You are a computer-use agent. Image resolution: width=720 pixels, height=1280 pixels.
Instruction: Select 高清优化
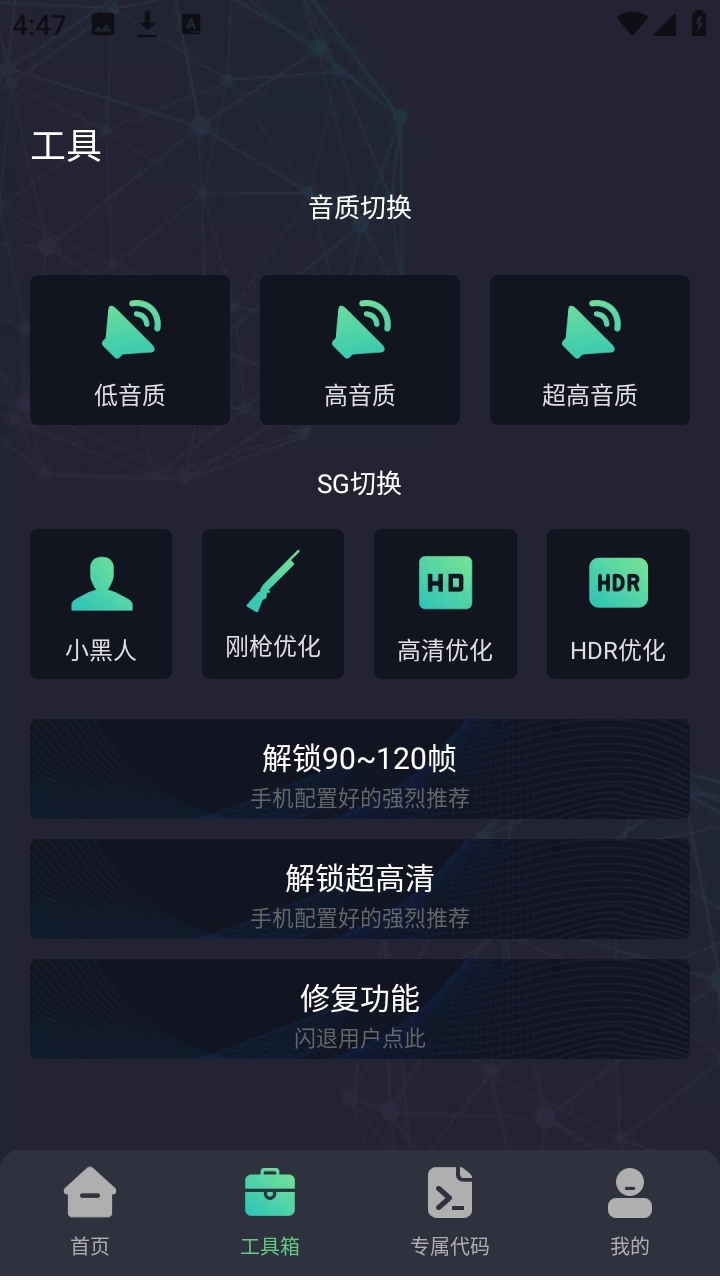445,604
